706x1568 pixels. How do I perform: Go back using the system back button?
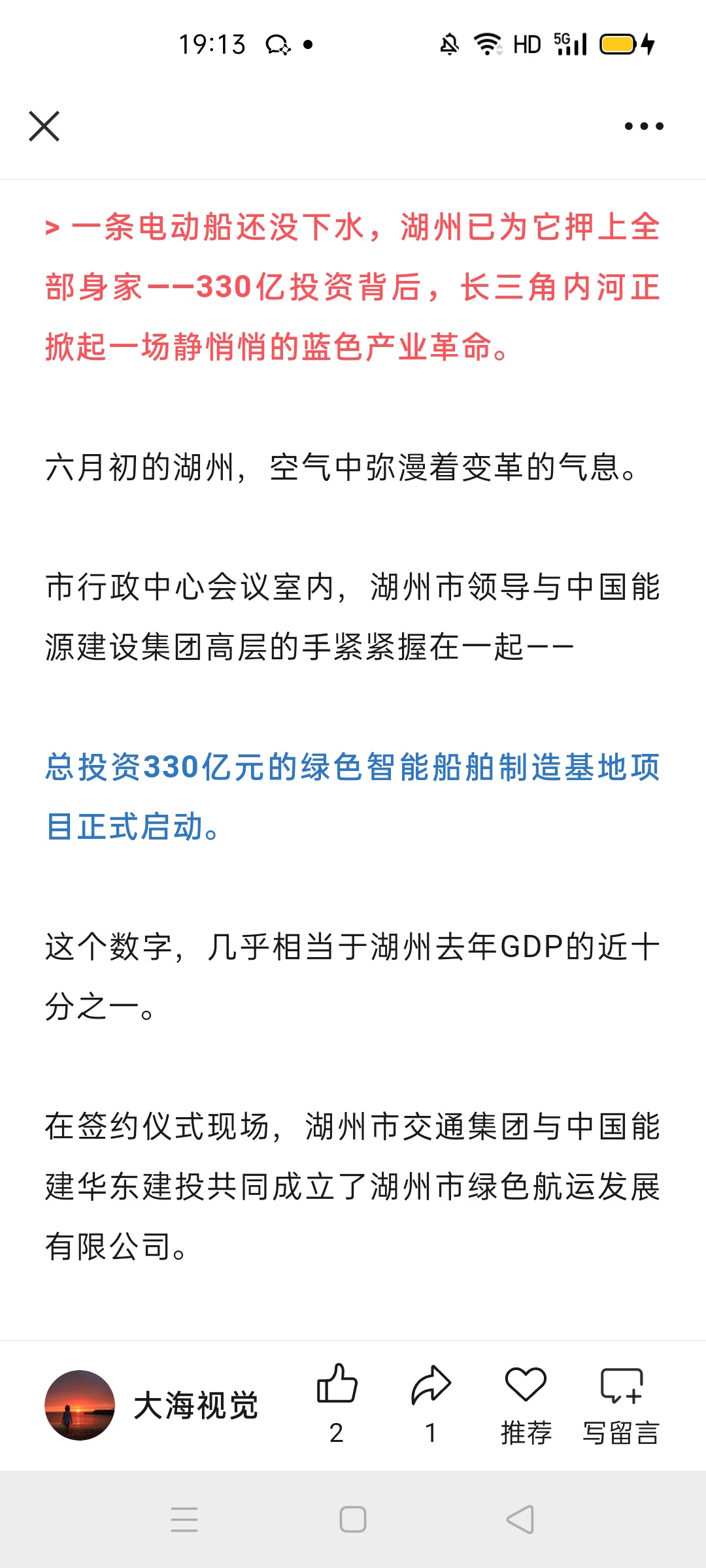pos(521,1520)
